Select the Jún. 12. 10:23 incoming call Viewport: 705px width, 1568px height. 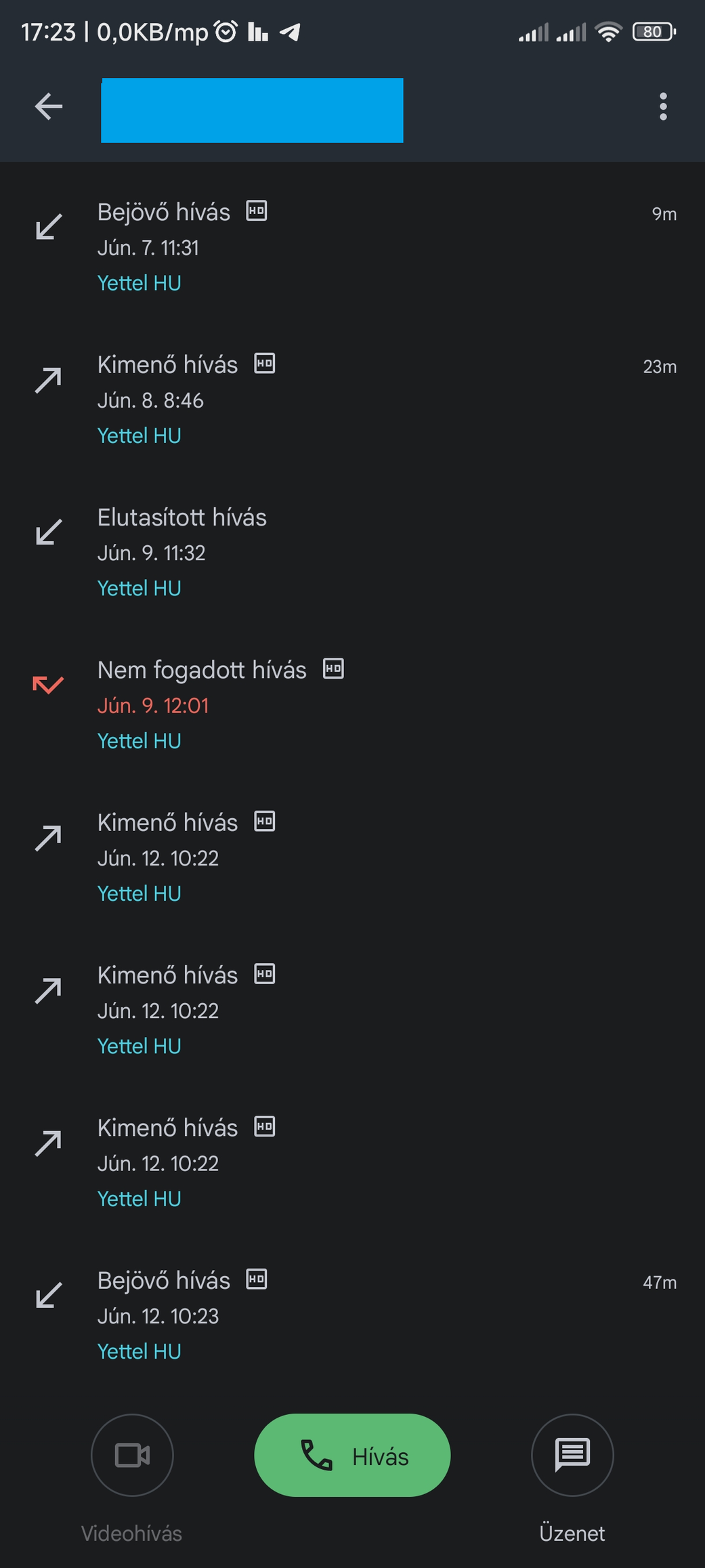(352, 1315)
